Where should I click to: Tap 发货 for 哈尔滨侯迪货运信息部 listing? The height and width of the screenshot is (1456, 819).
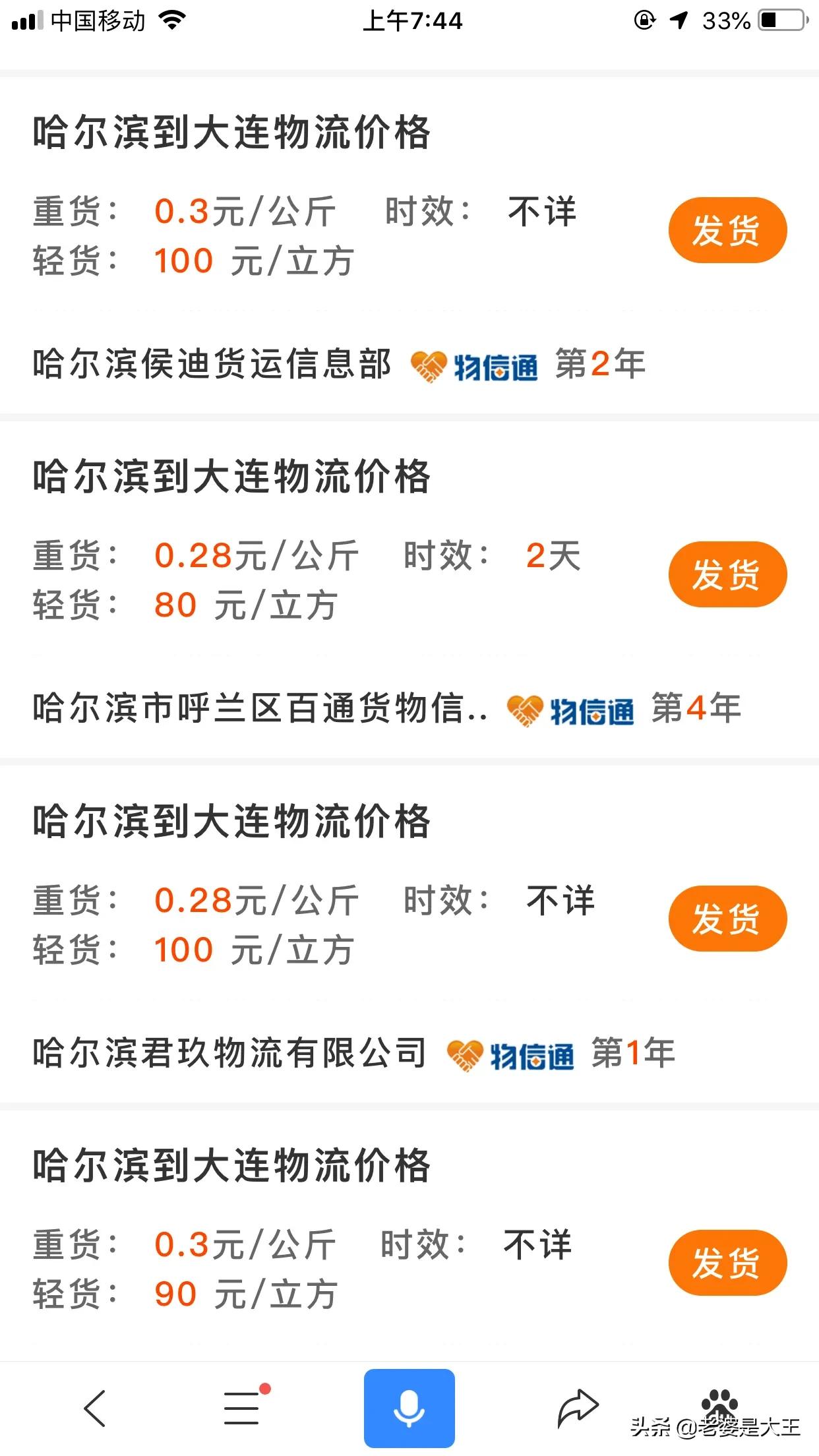pyautogui.click(x=727, y=230)
